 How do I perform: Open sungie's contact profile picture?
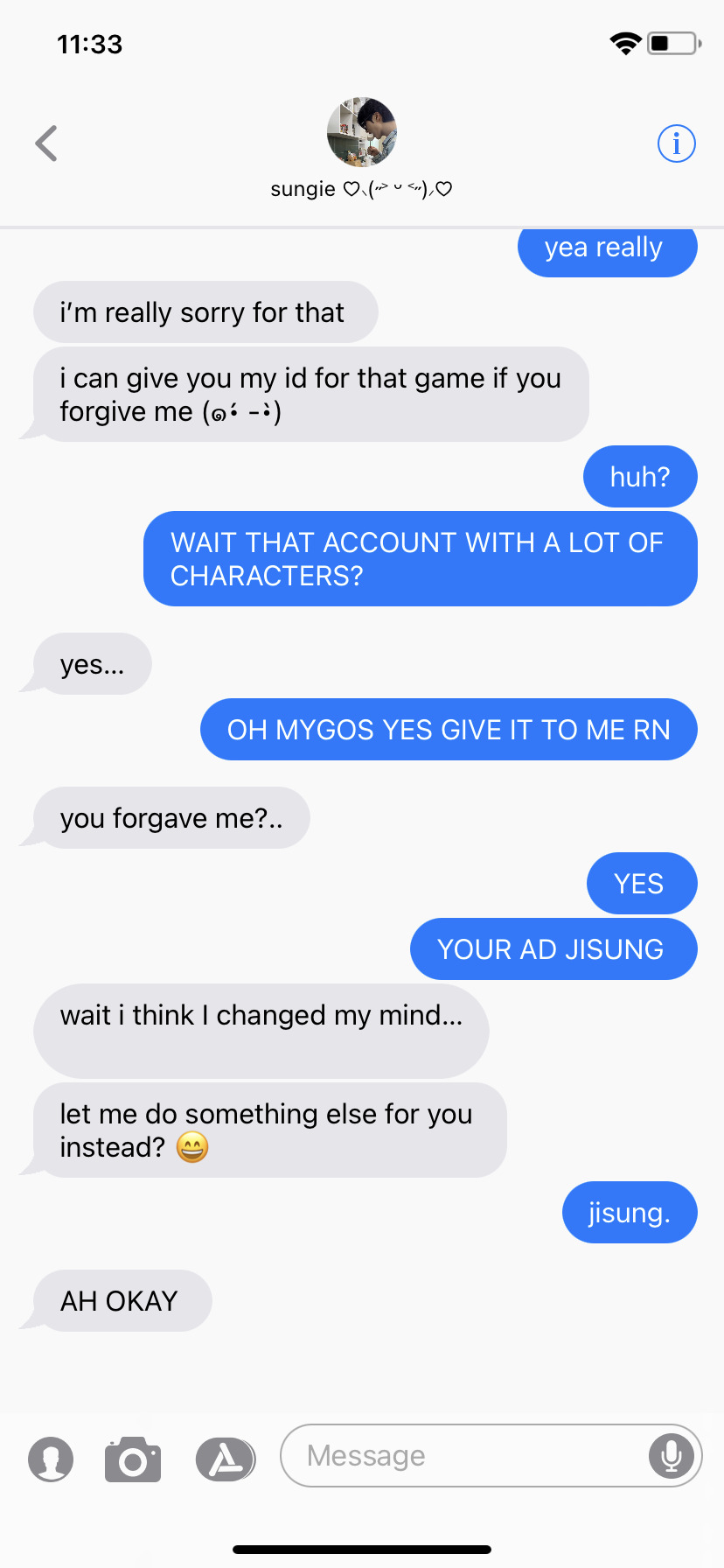point(362,132)
